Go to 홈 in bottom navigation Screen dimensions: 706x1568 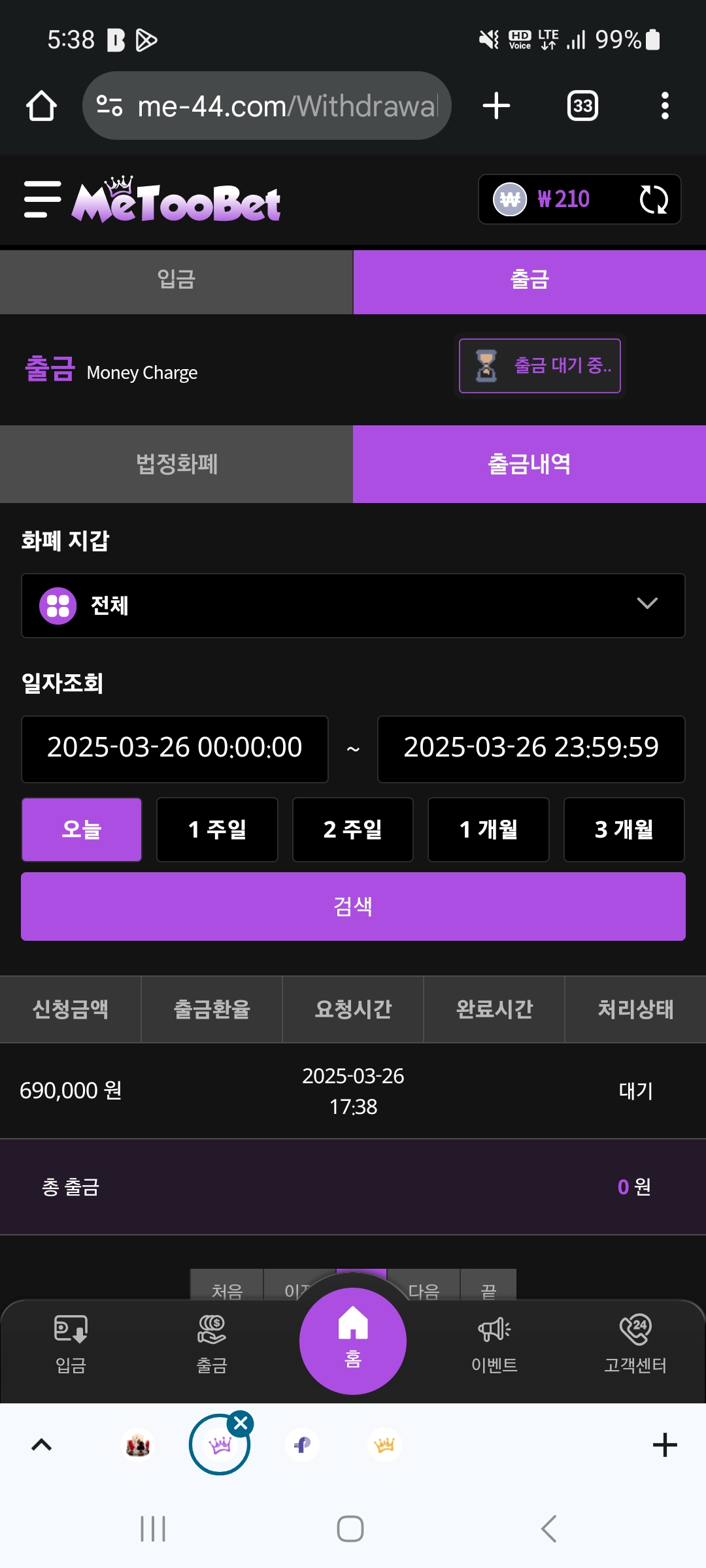pos(353,1339)
